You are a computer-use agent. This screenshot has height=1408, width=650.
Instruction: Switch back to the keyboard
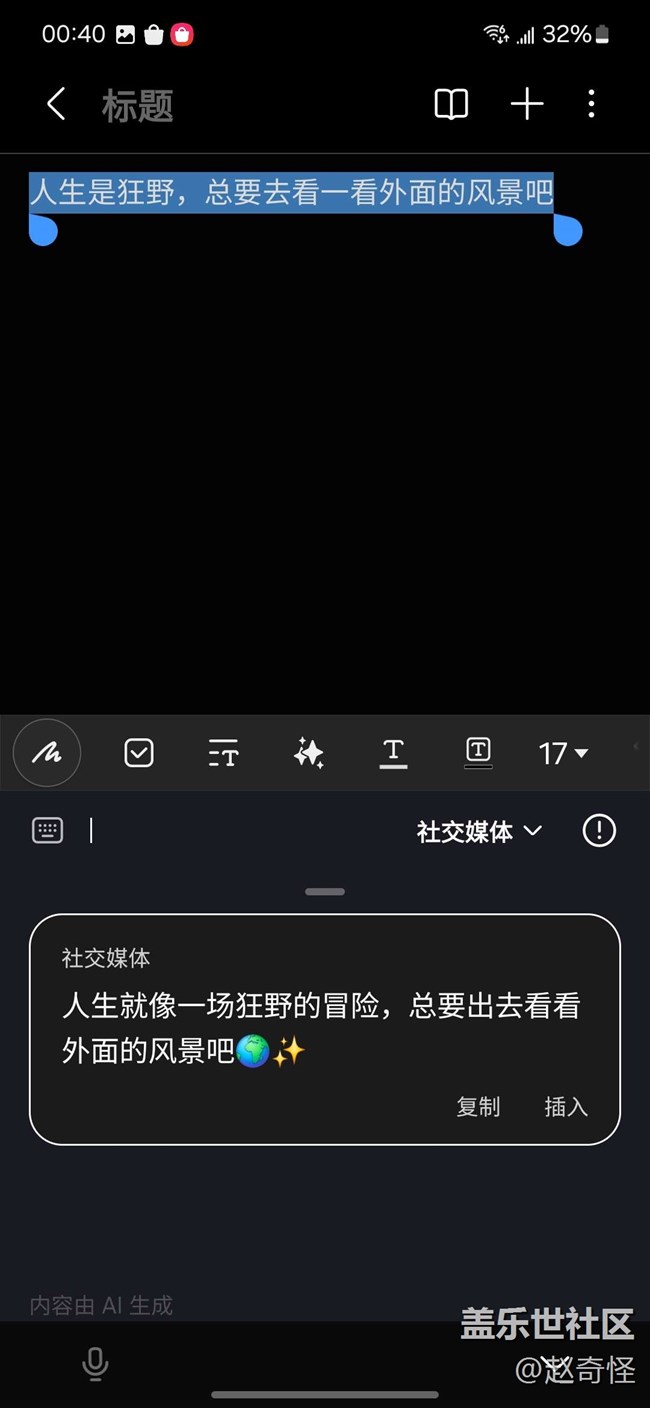coord(47,830)
